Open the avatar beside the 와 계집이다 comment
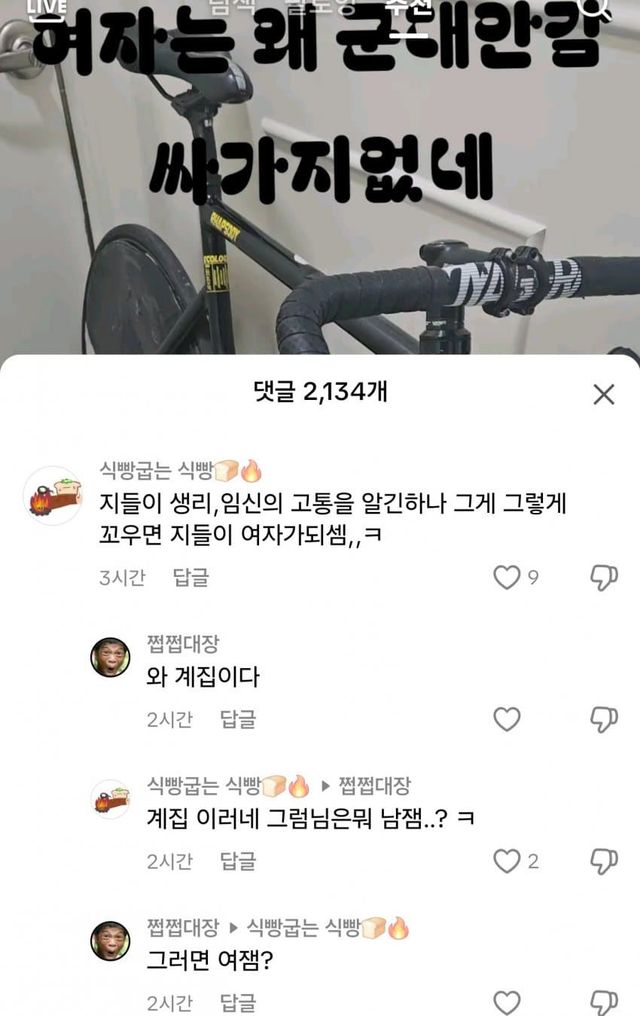The height and width of the screenshot is (1016, 640). tap(111, 657)
